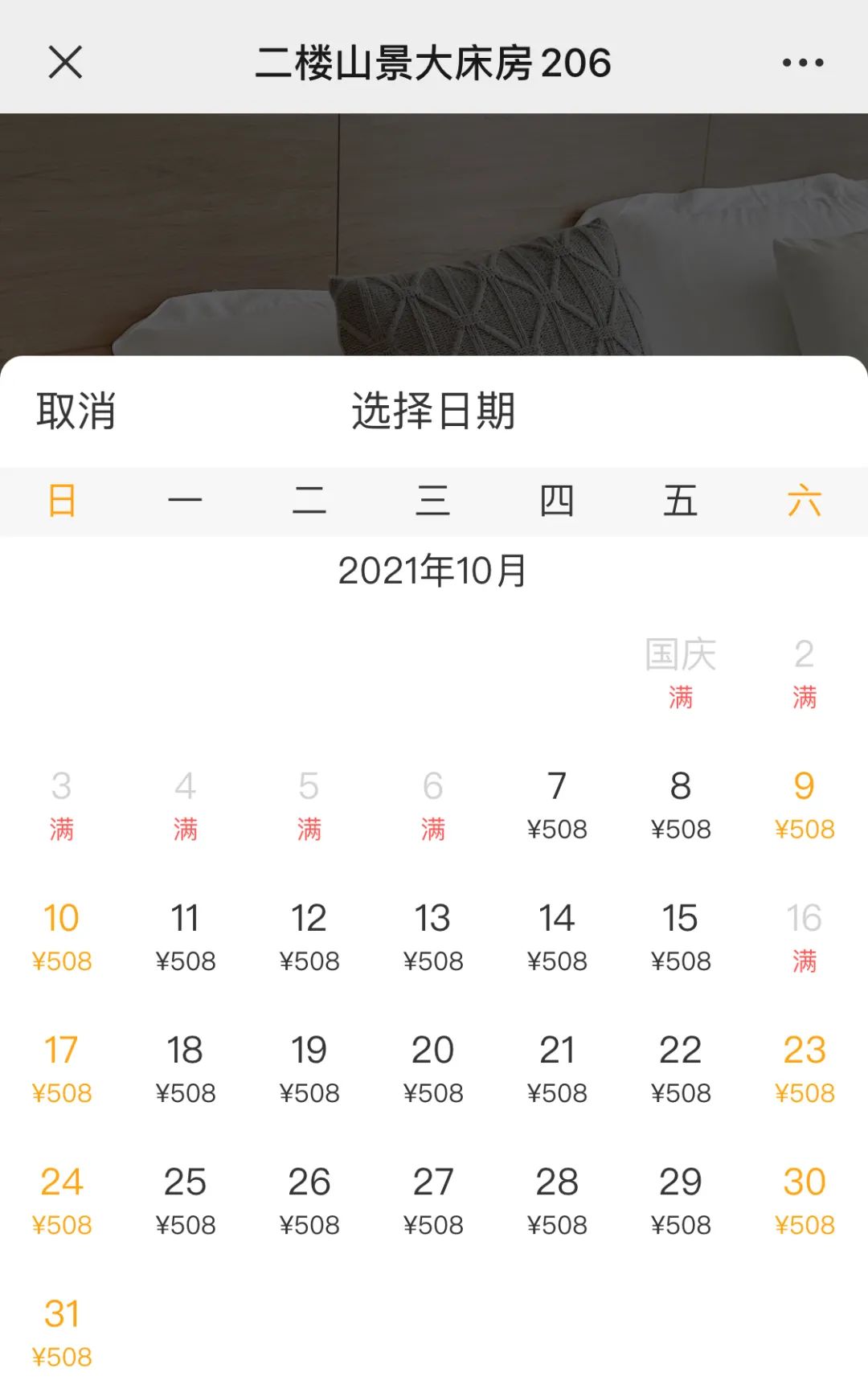Select Saturday October 30

804,1200
